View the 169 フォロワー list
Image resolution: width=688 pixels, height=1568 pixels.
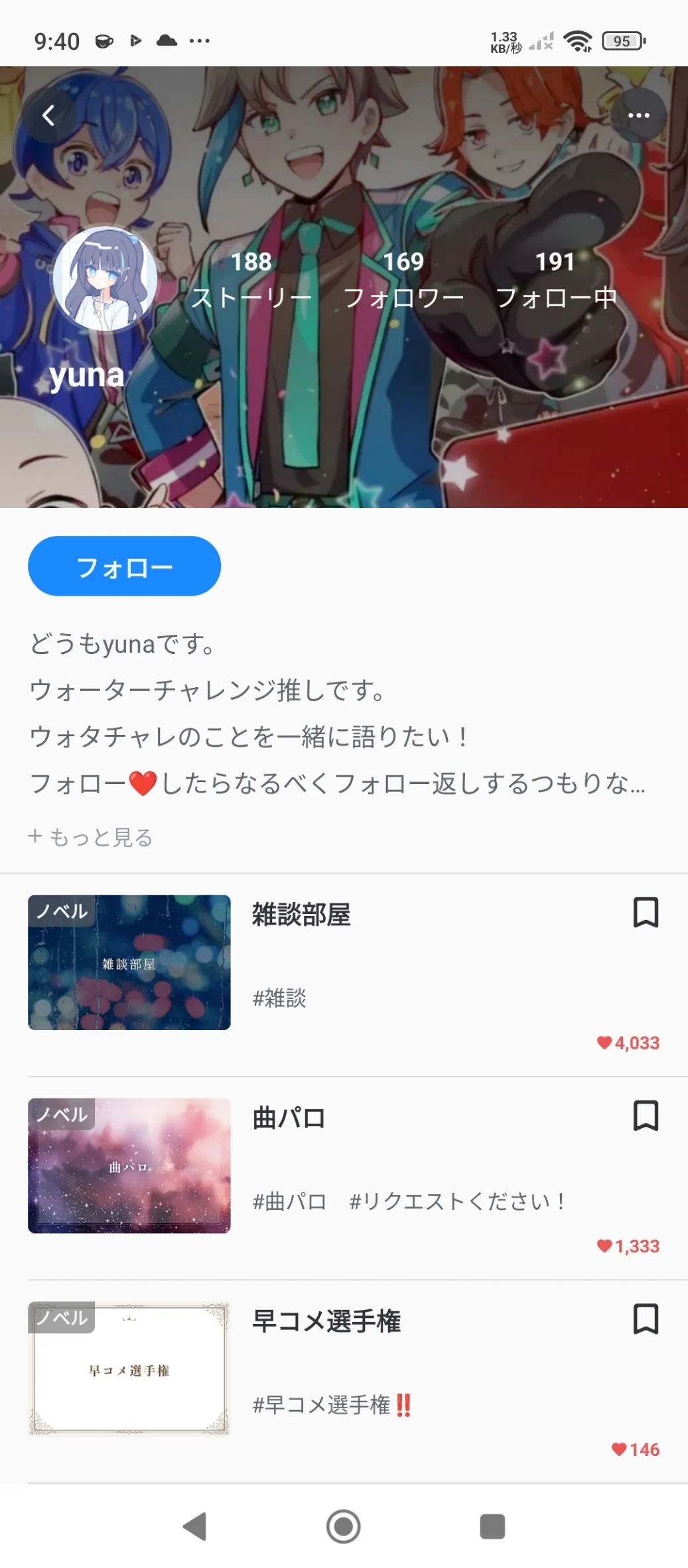tap(403, 280)
